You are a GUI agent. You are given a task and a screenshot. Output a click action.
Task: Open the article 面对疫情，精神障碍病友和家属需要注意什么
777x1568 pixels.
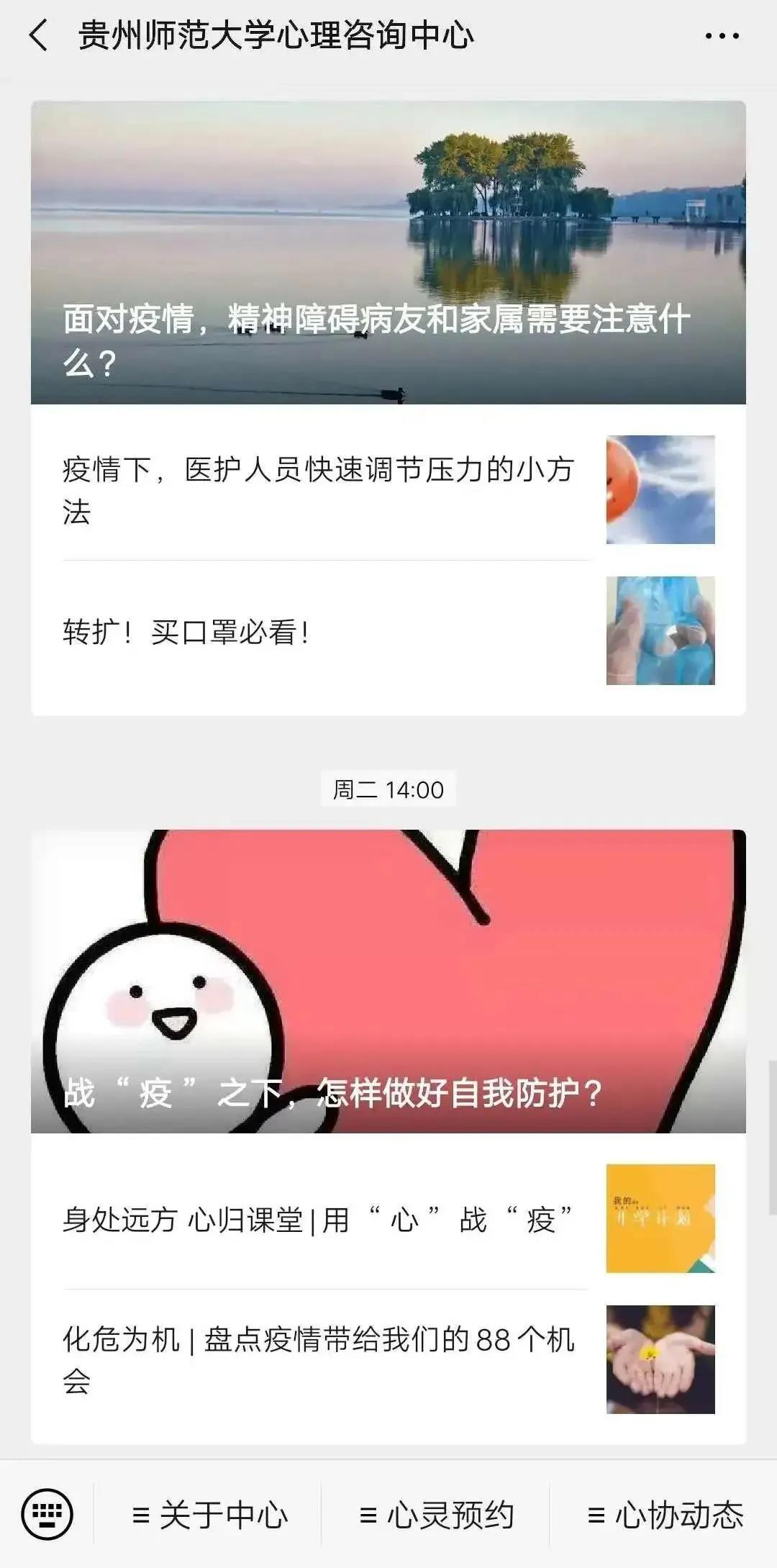pyautogui.click(x=388, y=252)
